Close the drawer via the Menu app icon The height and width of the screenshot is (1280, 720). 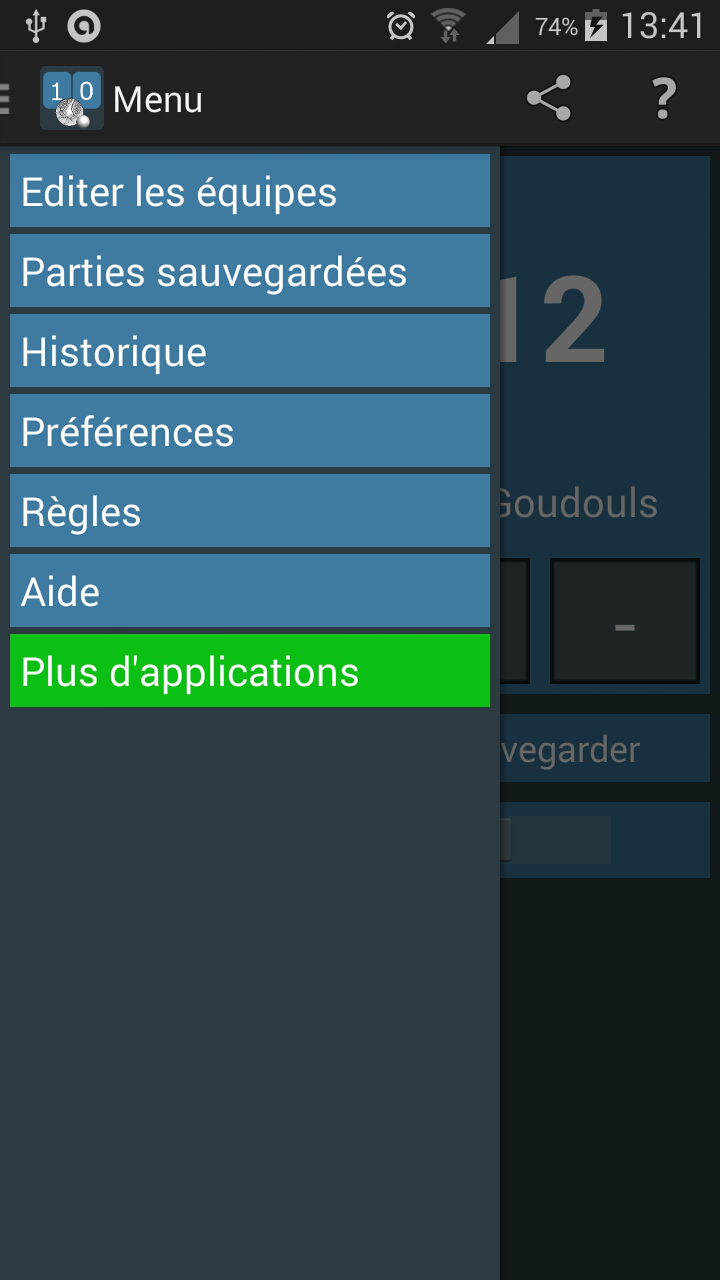pos(72,99)
